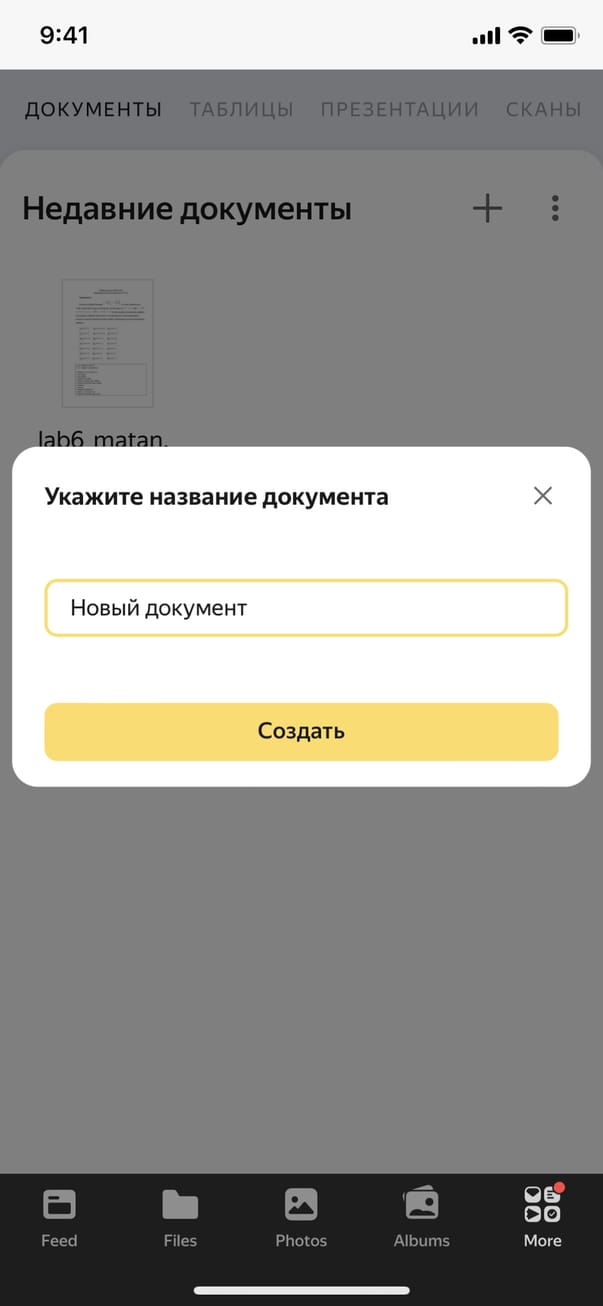Open the Feed tab
This screenshot has width=603, height=1306.
tap(59, 1217)
